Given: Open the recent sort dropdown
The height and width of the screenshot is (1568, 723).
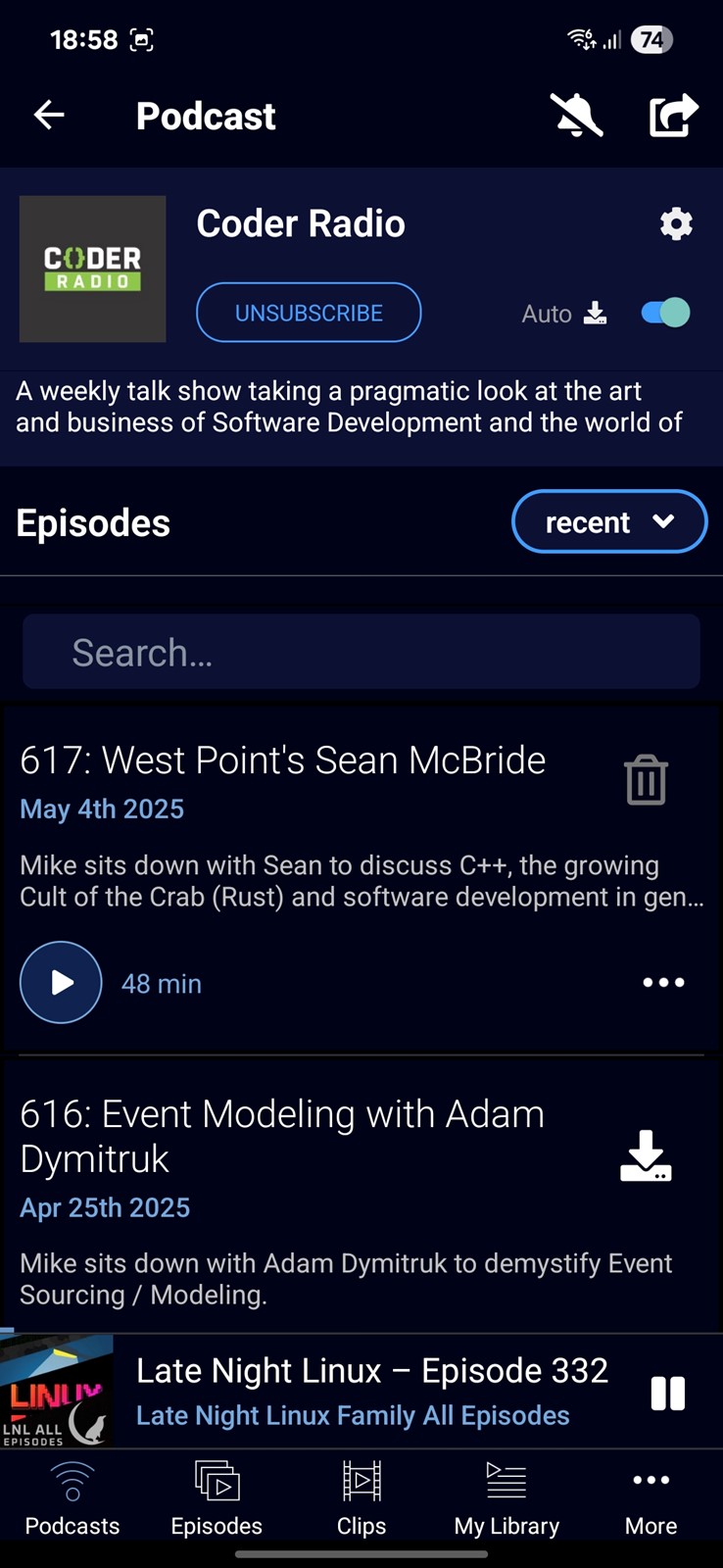Looking at the screenshot, I should [608, 521].
